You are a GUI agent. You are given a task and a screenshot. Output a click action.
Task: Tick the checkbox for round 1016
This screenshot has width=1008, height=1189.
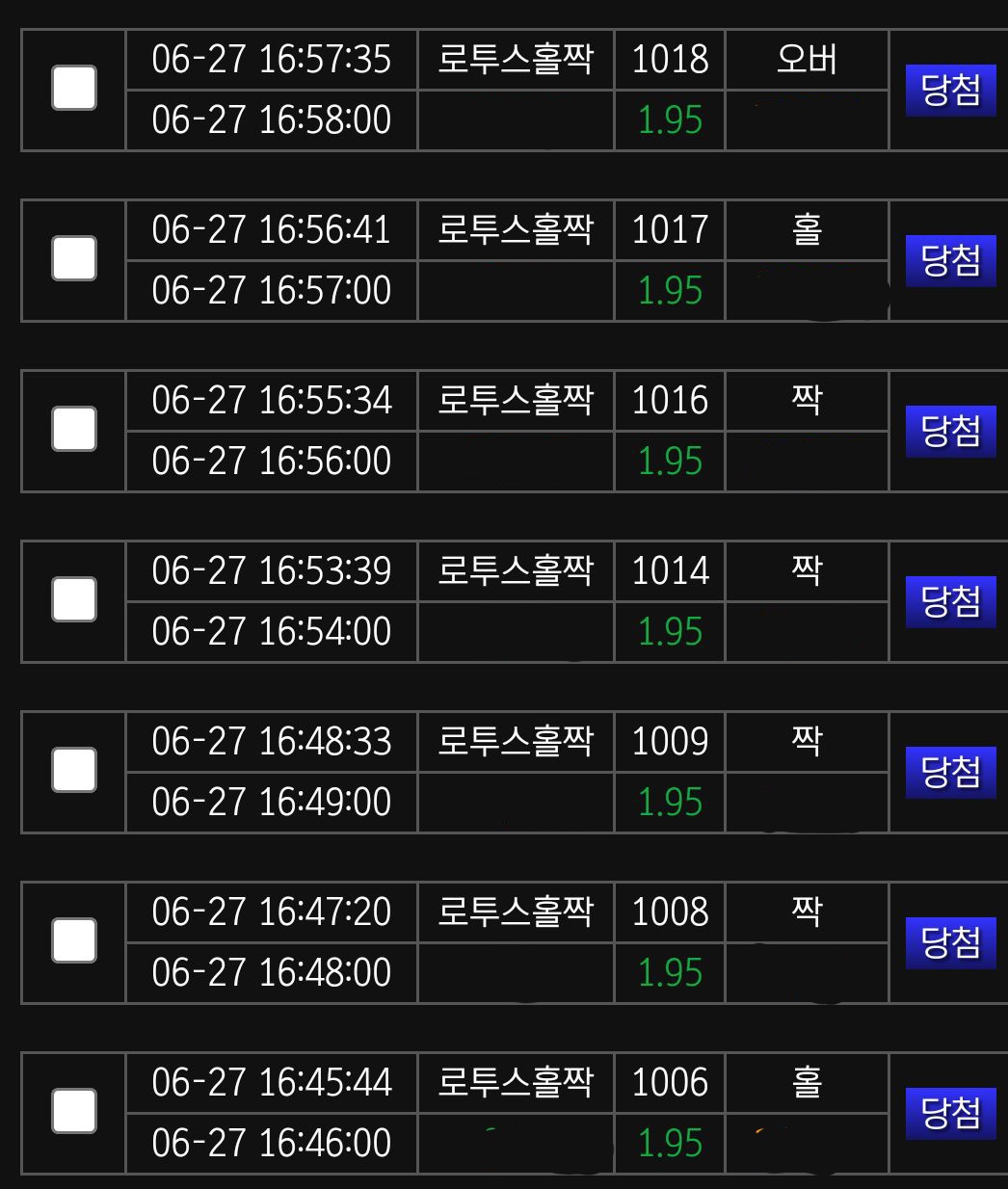(x=74, y=430)
